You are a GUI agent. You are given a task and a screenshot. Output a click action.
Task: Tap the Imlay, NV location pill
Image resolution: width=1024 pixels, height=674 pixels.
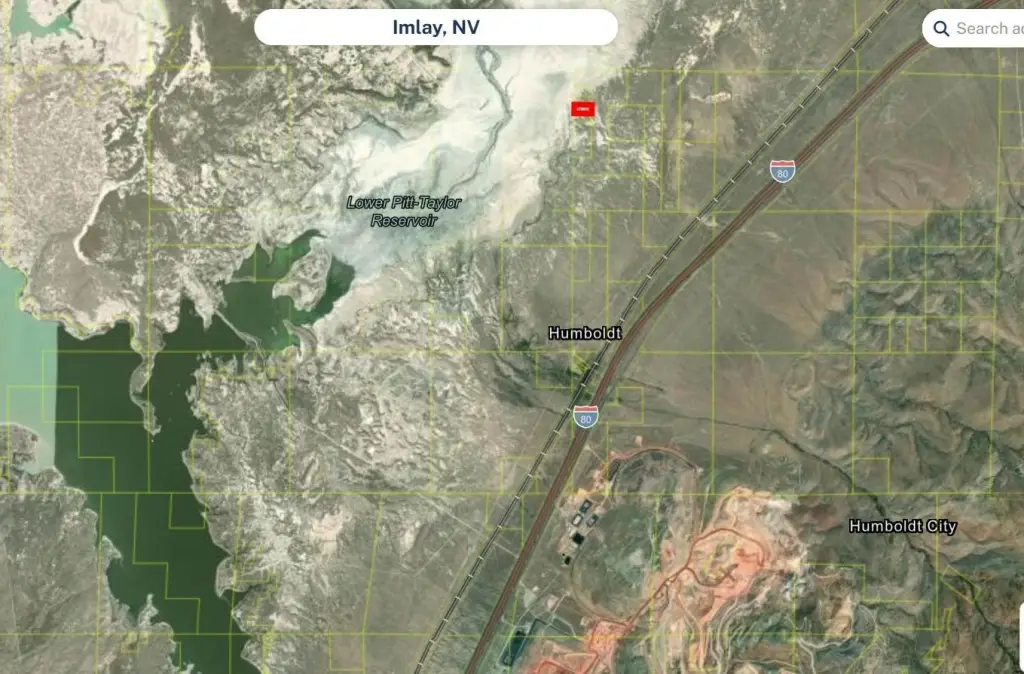point(436,27)
